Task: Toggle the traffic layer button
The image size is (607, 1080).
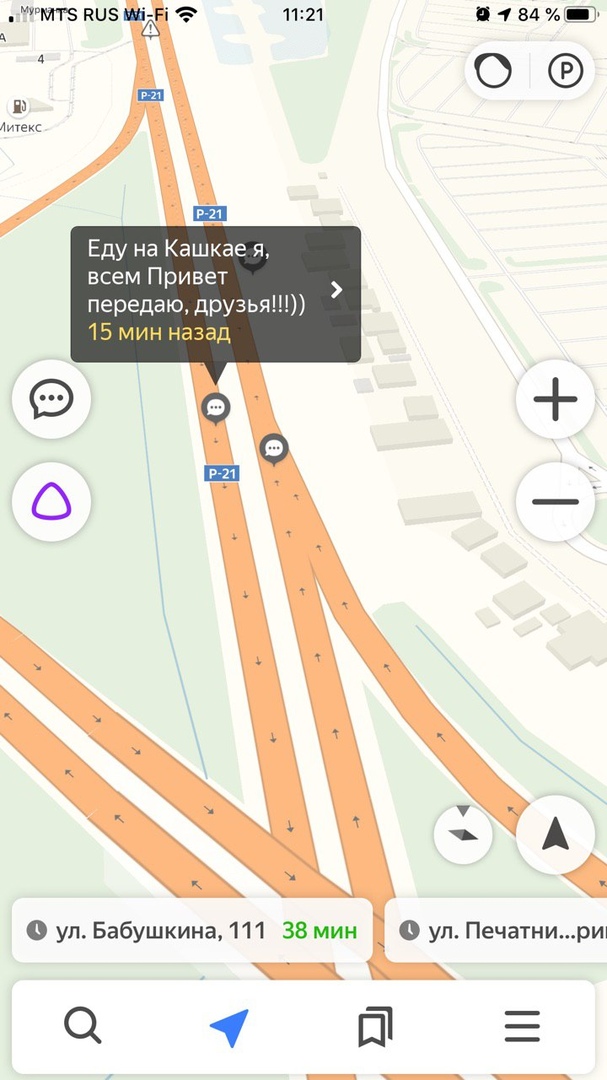Action: [493, 71]
